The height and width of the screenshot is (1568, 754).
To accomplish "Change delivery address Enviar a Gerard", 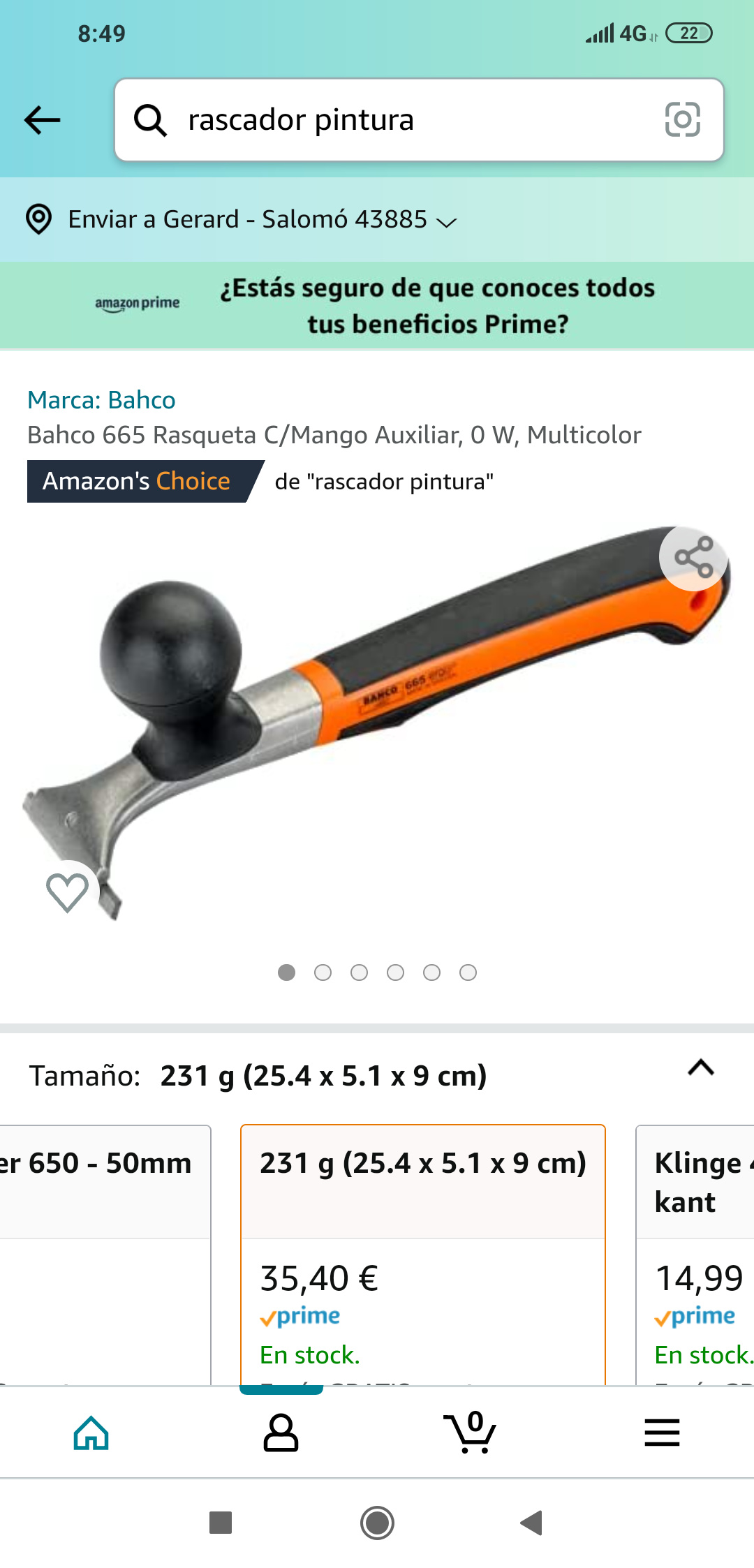I will (241, 219).
